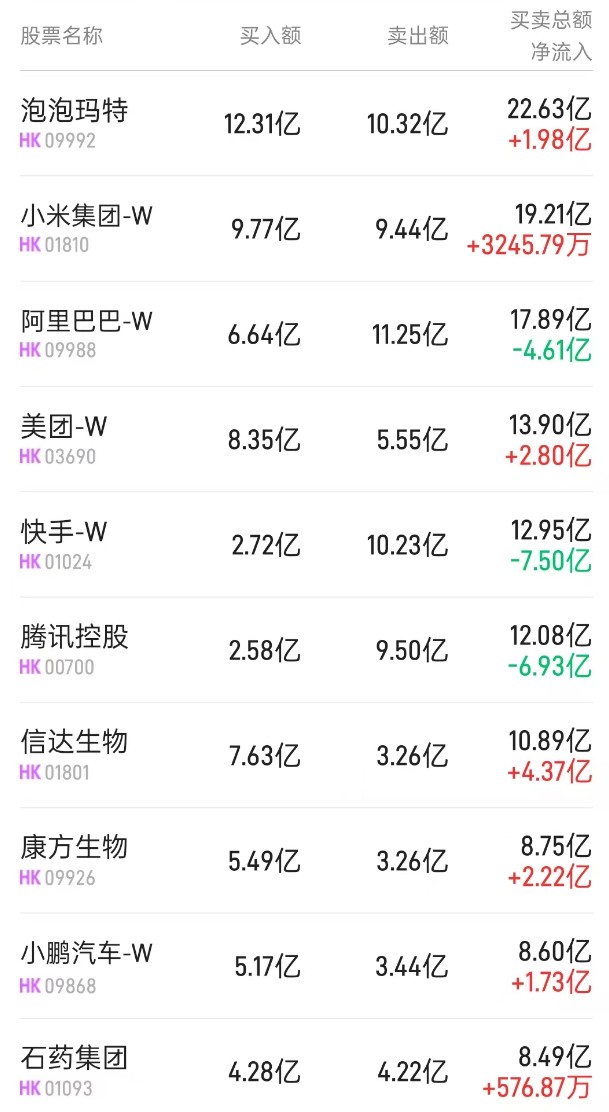Open 小鹏汽车-W stock details

click(x=87, y=953)
